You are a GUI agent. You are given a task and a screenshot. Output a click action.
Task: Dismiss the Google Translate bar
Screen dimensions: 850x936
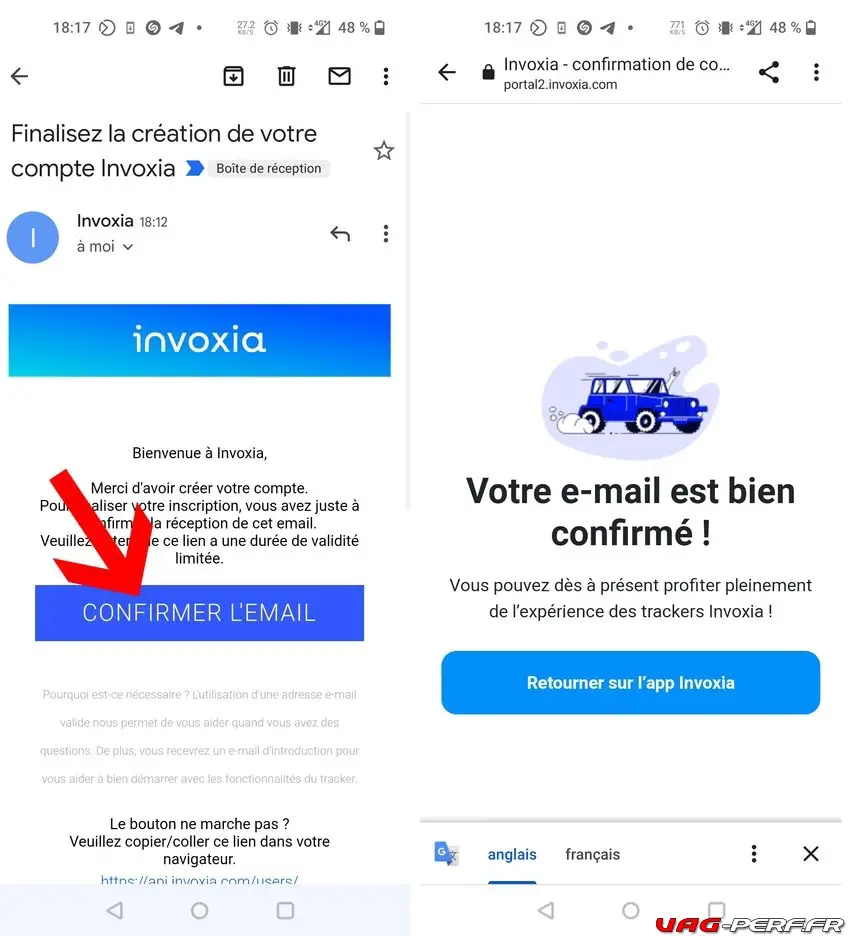click(810, 854)
